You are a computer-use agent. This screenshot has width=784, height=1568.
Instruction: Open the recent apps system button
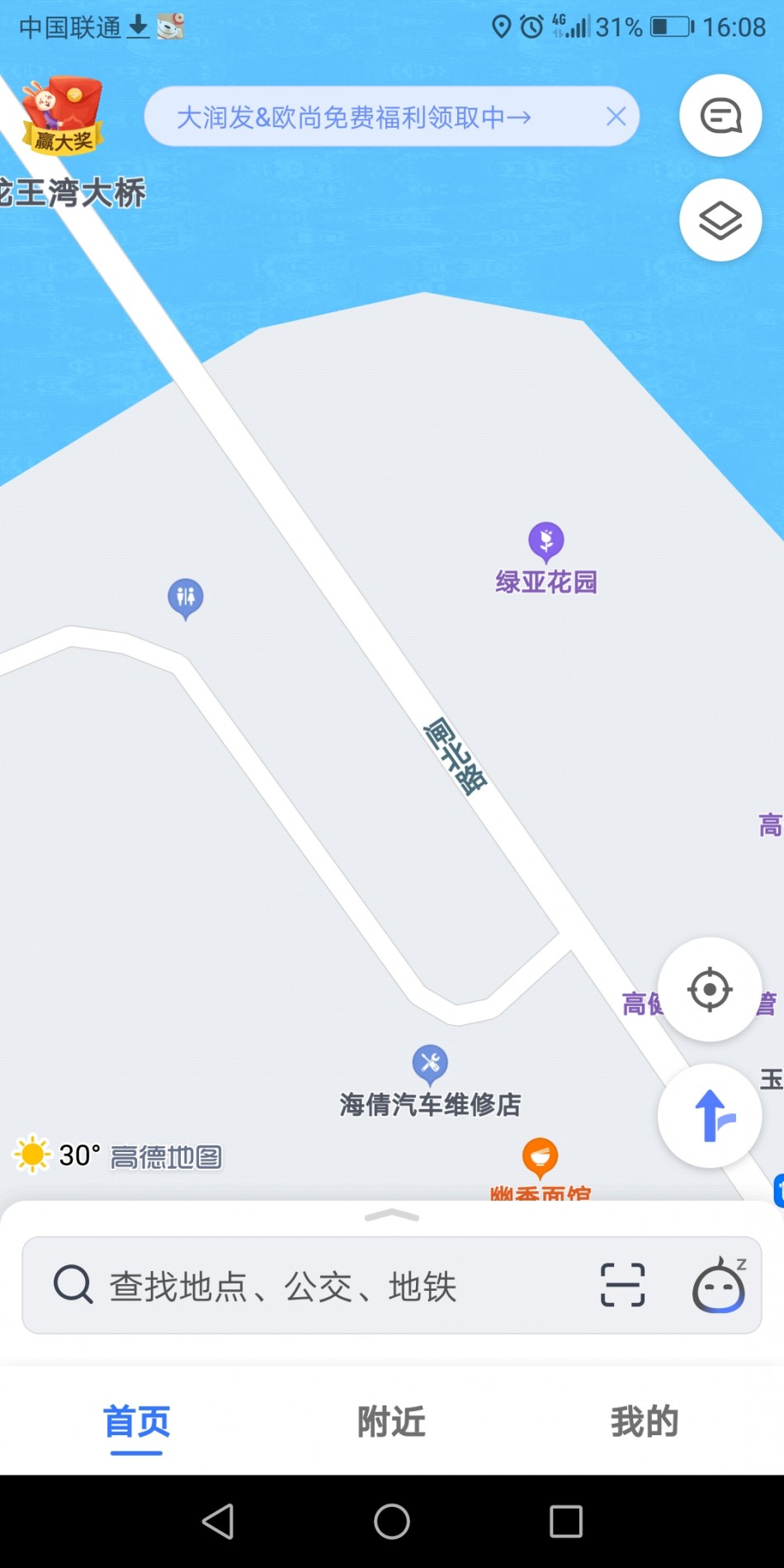[x=566, y=1521]
